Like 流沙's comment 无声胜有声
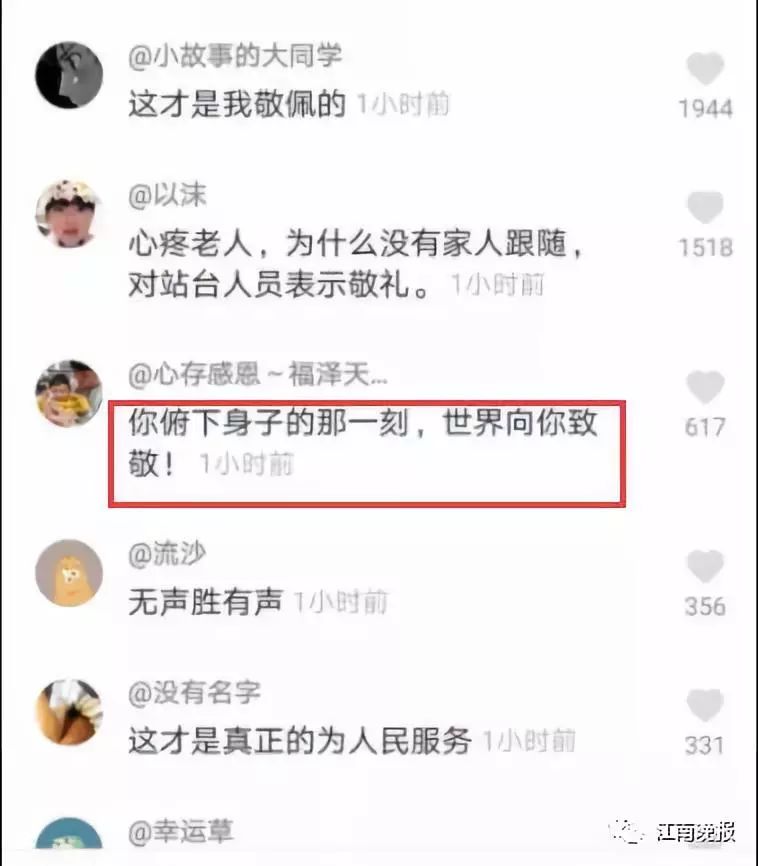Image resolution: width=758 pixels, height=866 pixels. pos(706,567)
